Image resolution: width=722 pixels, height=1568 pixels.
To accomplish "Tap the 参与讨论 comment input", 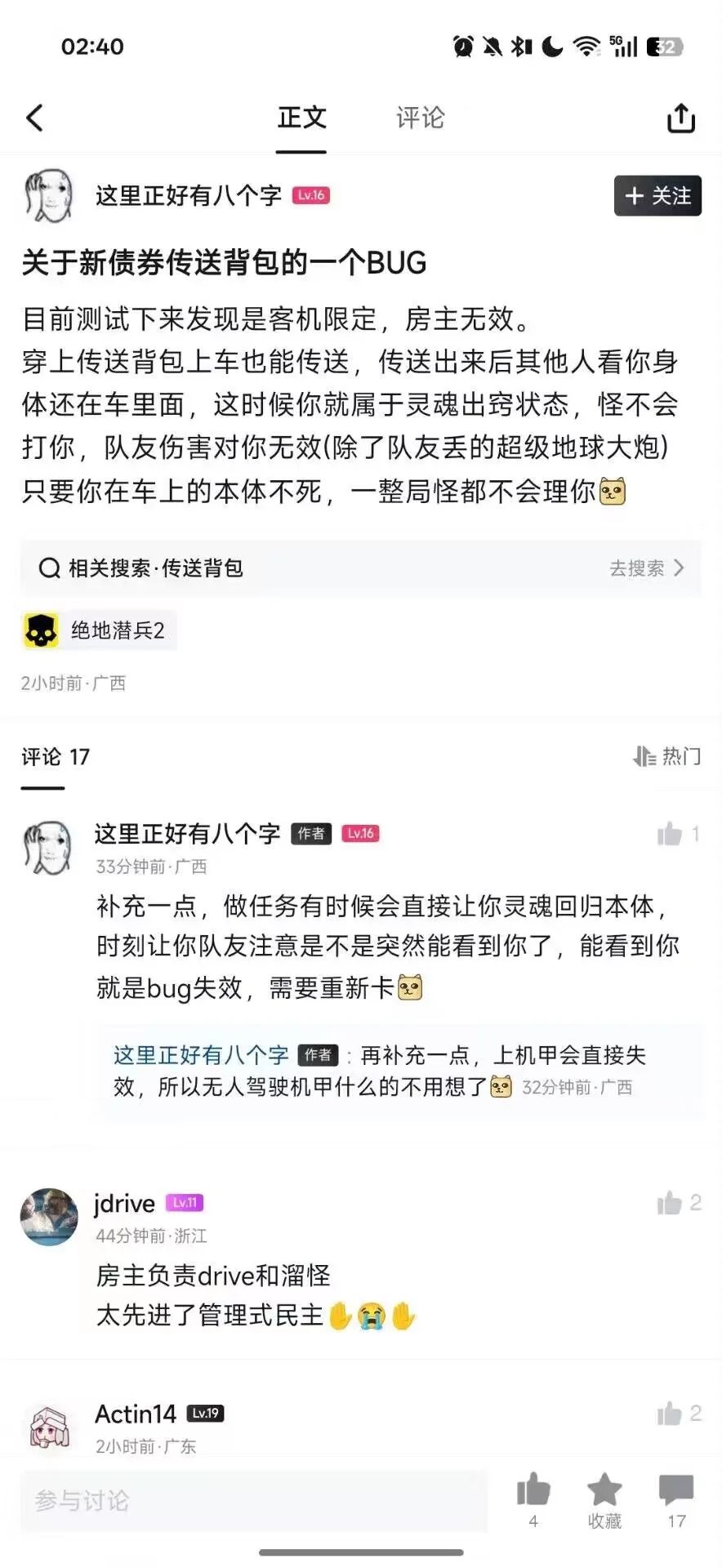I will point(253,1500).
